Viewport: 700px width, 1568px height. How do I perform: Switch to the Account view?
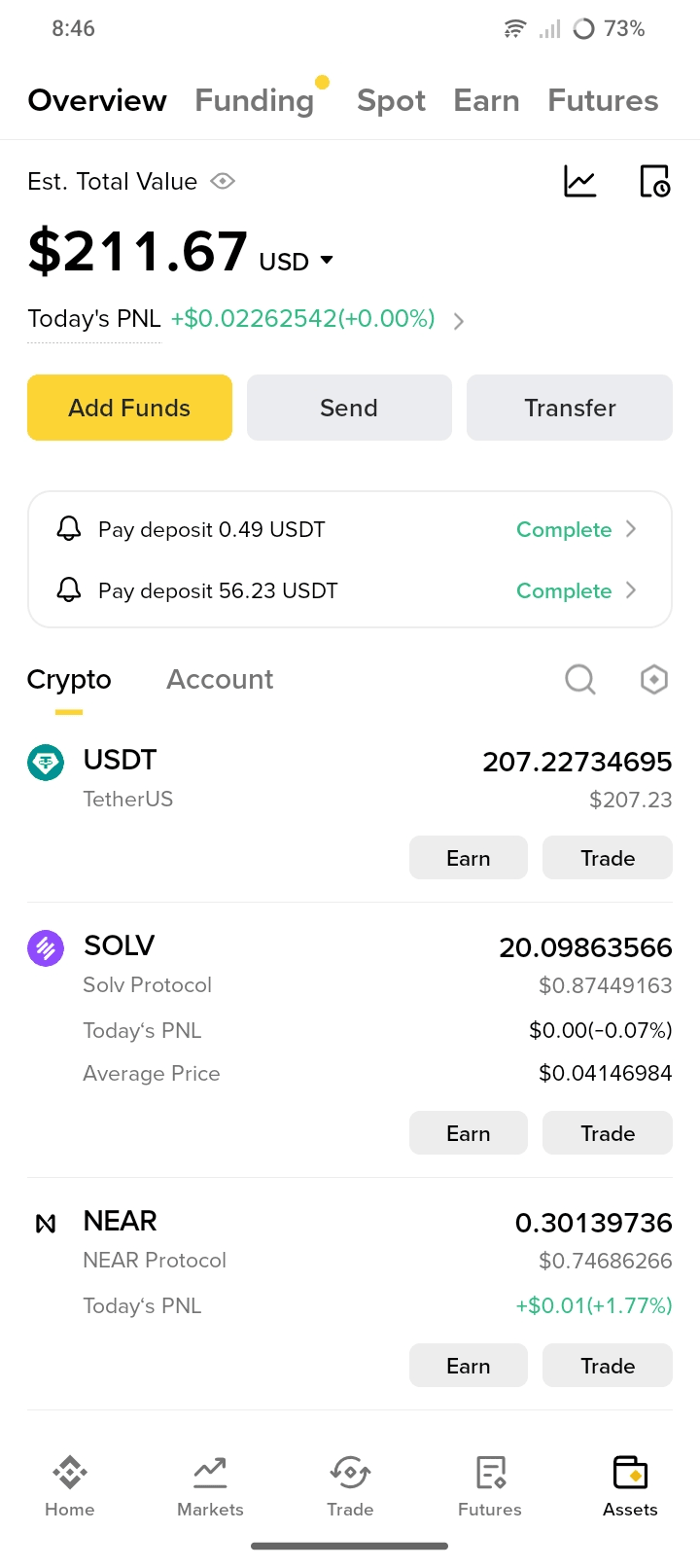[x=220, y=679]
